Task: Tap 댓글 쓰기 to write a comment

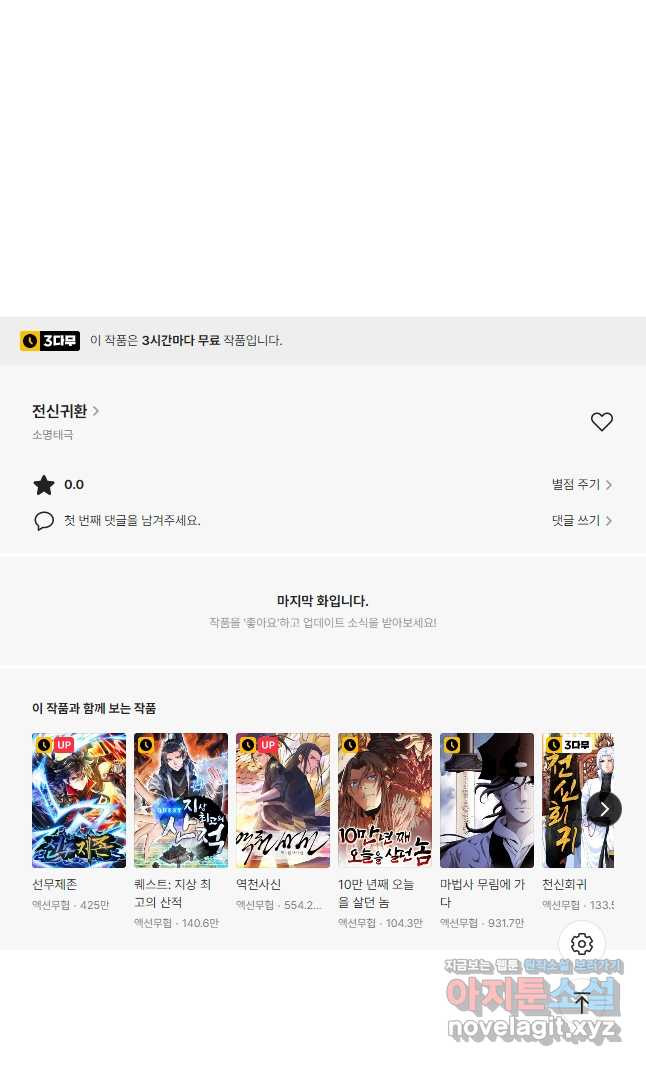Action: (x=581, y=521)
